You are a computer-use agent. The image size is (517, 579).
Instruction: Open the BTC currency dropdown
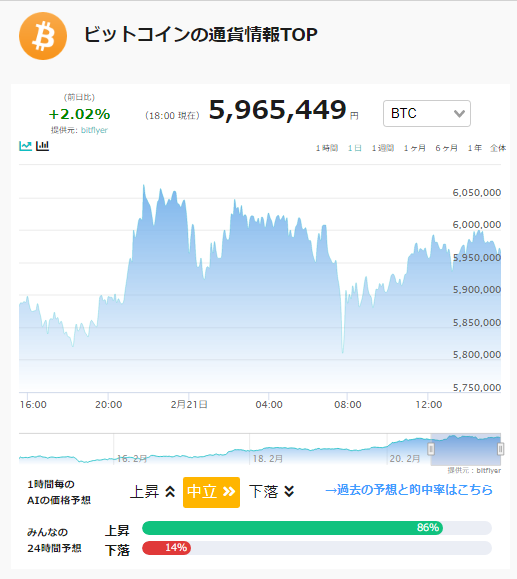(x=427, y=113)
